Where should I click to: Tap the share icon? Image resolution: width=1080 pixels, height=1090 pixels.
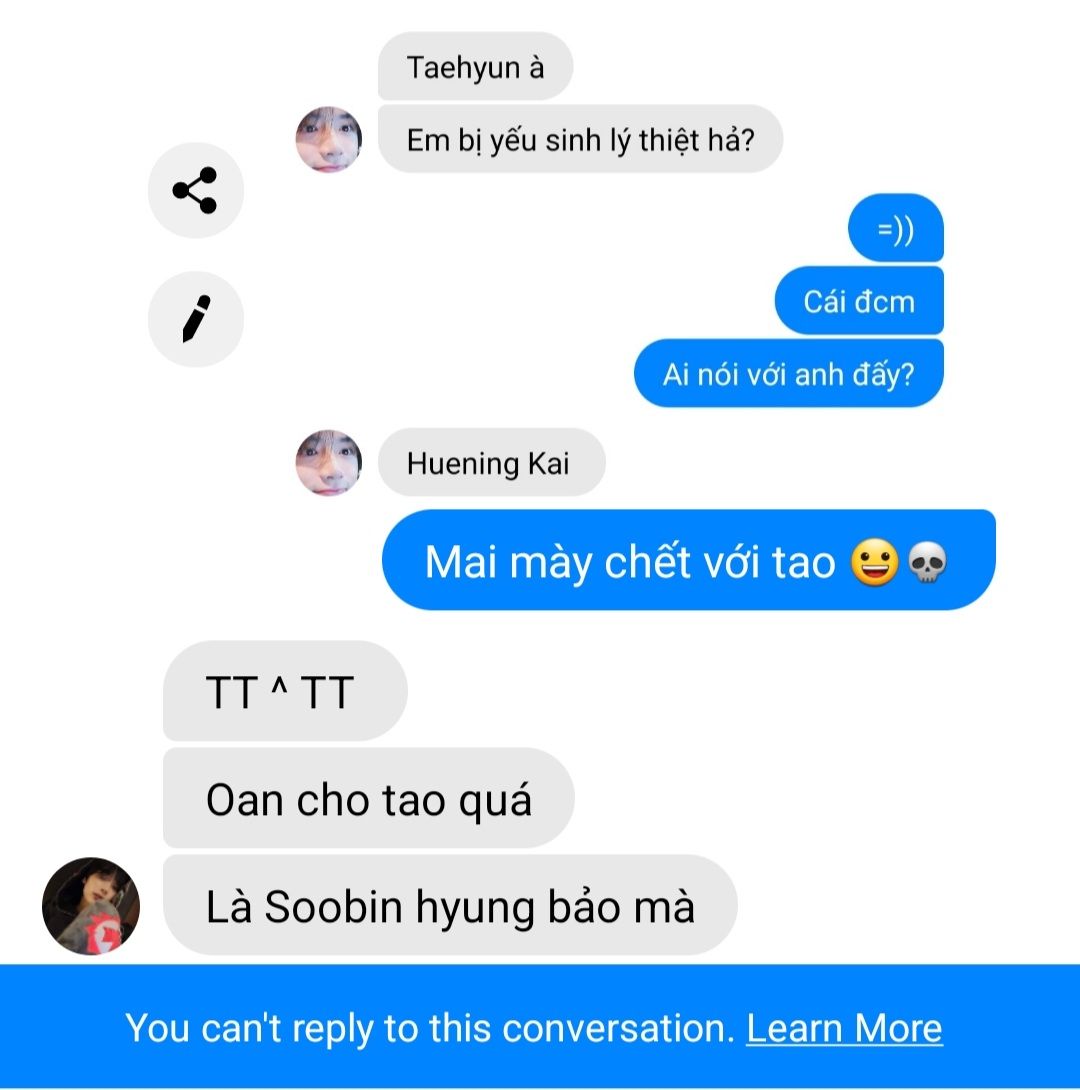(x=195, y=190)
